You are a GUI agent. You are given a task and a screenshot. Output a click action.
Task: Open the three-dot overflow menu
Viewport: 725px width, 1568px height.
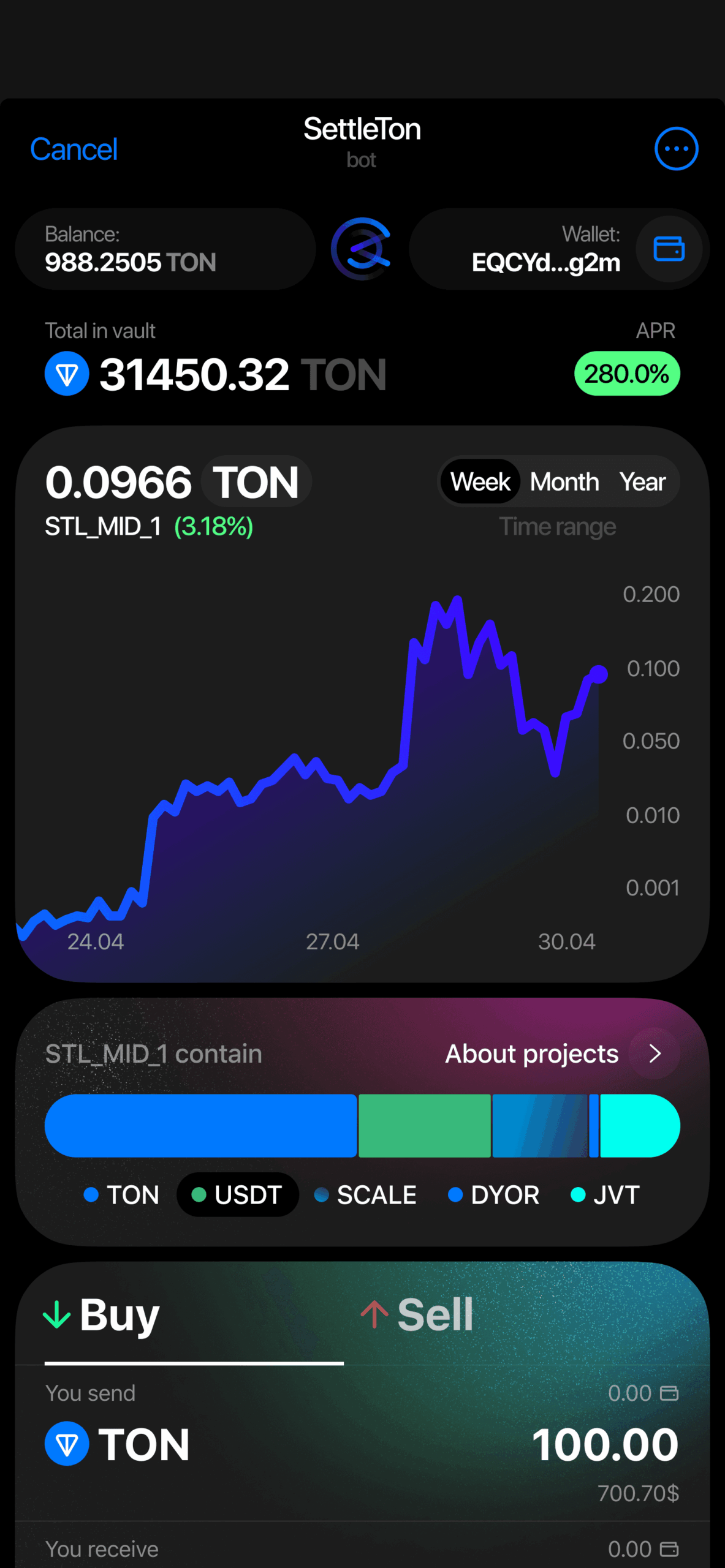676,149
